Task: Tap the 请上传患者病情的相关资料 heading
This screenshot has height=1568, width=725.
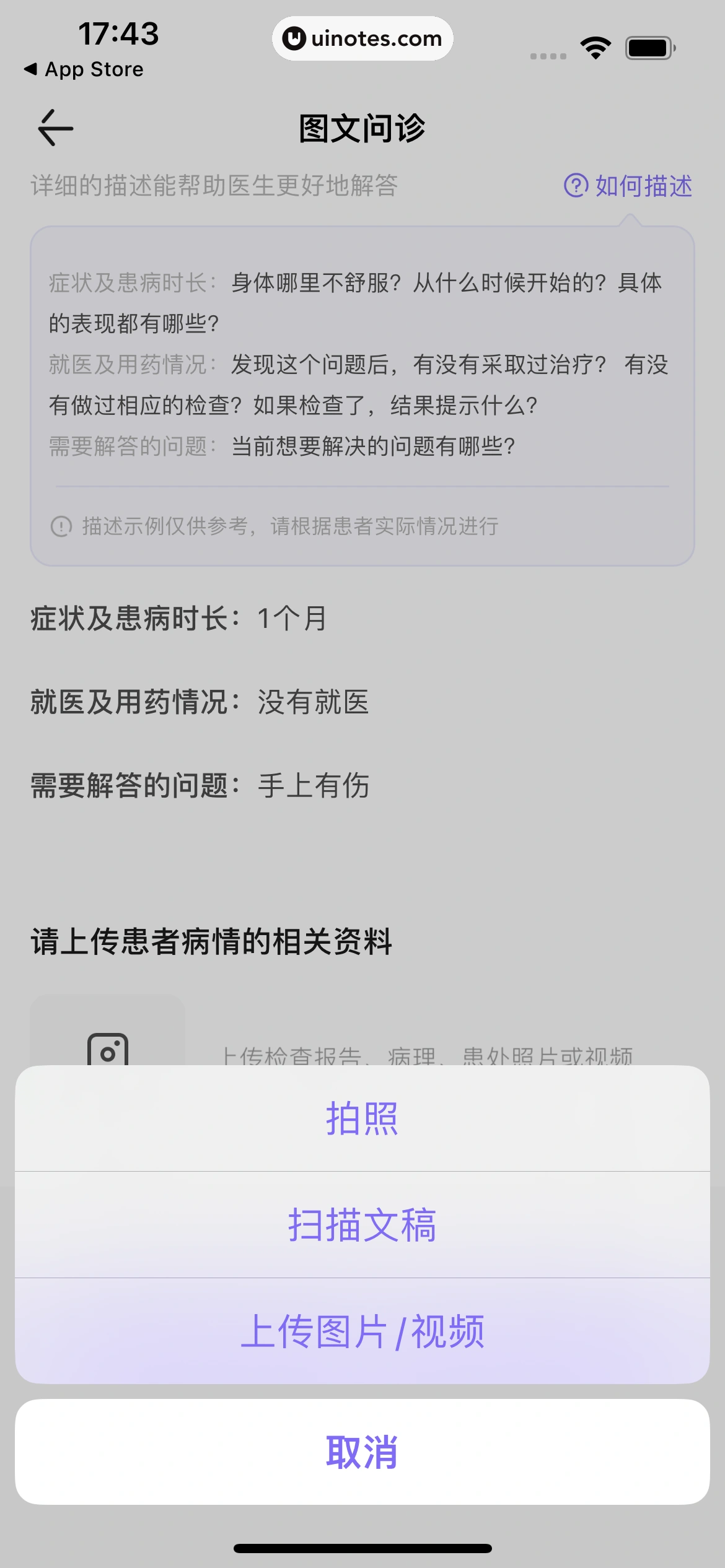Action: coord(212,941)
